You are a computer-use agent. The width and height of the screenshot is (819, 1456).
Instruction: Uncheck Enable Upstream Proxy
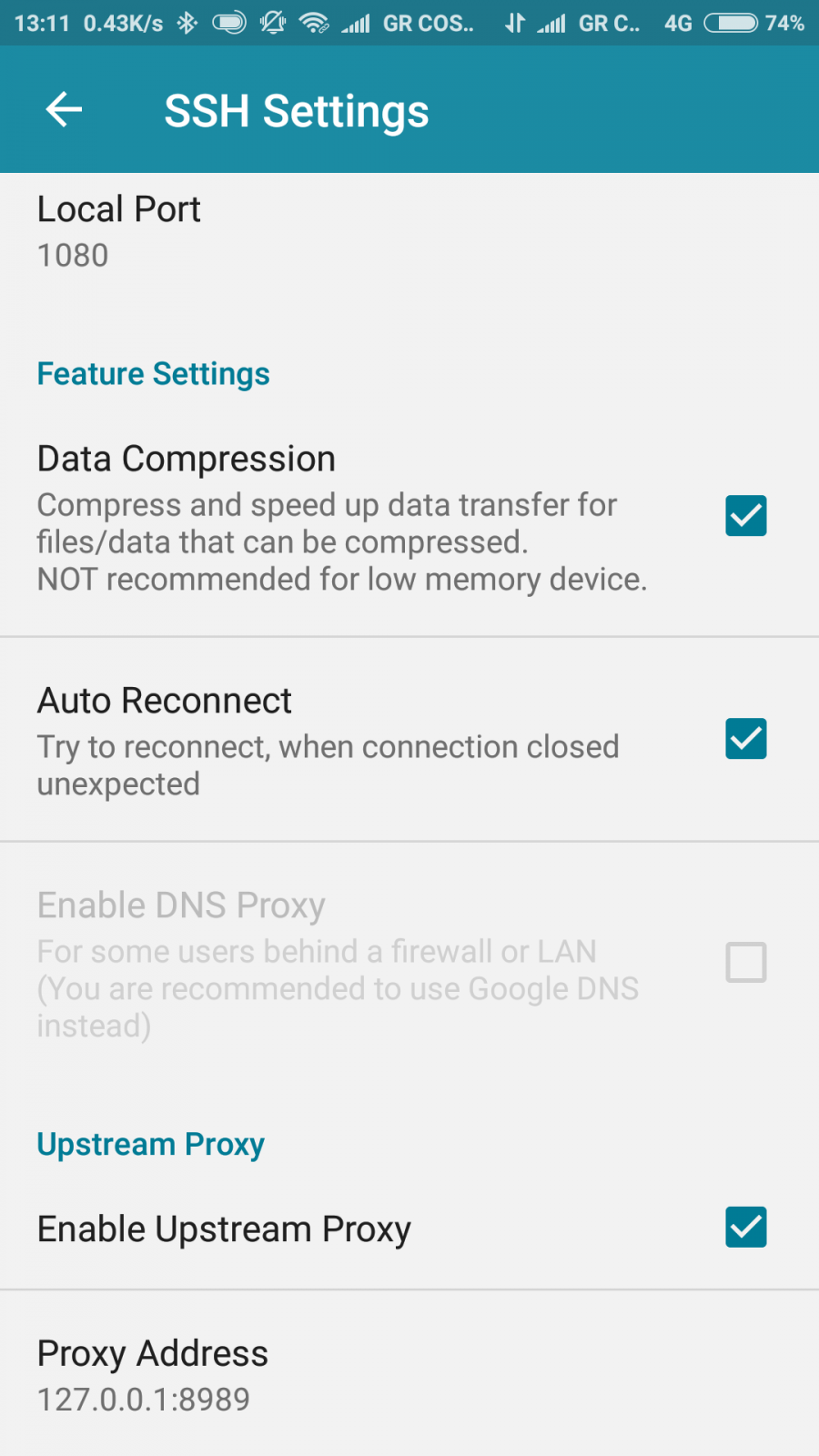pos(745,1228)
